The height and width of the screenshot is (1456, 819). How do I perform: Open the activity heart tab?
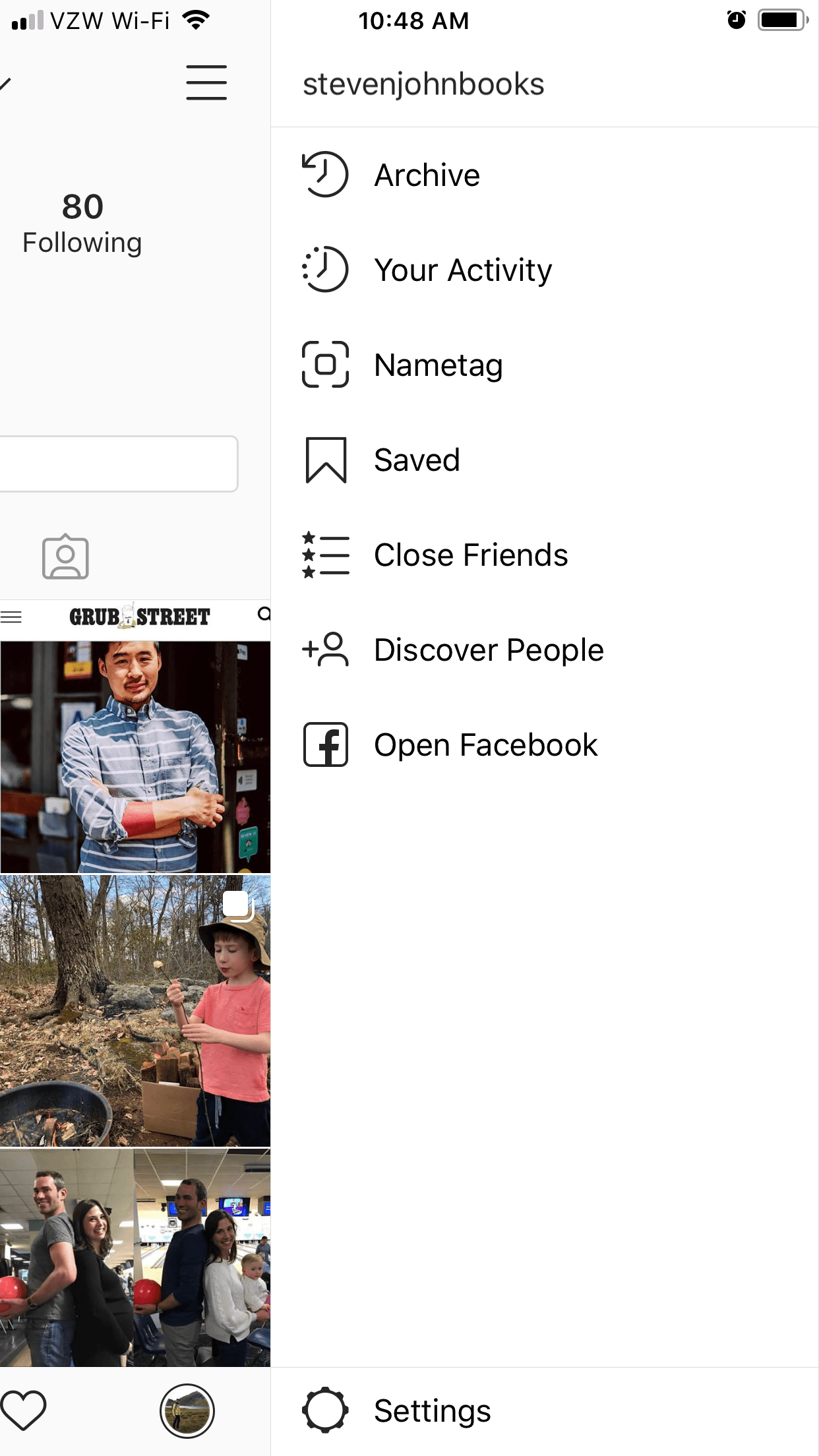pyautogui.click(x=23, y=1410)
